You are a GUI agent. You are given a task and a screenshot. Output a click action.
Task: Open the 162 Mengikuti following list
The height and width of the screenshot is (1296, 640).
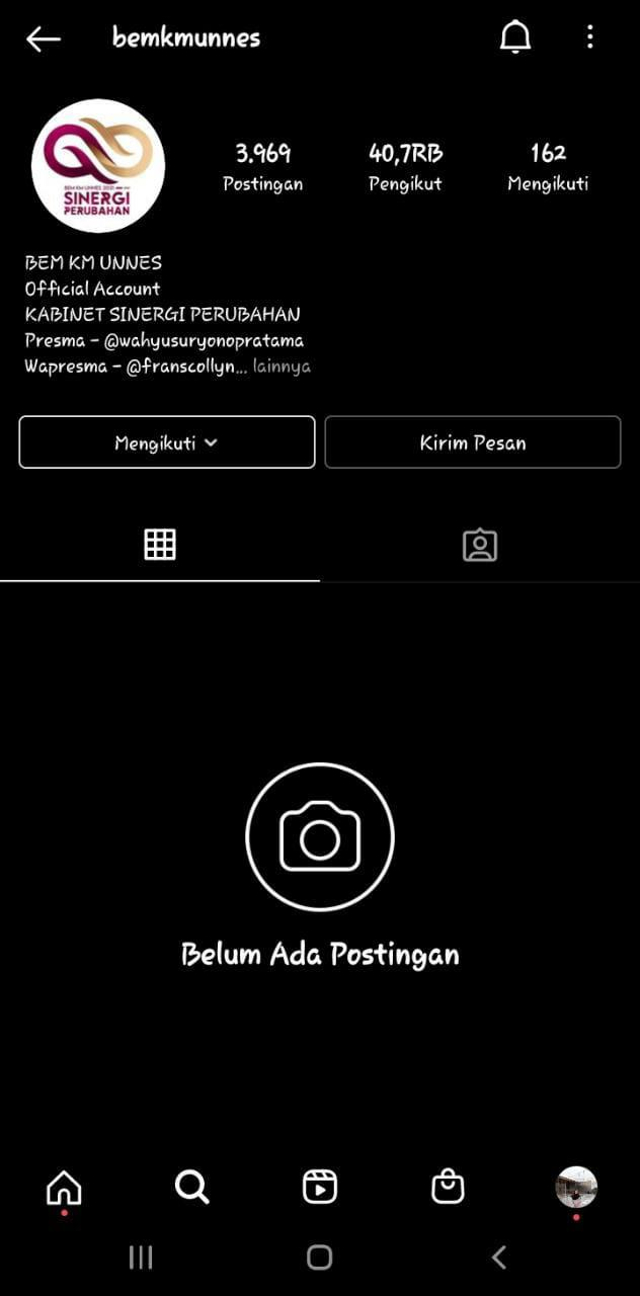(x=547, y=166)
